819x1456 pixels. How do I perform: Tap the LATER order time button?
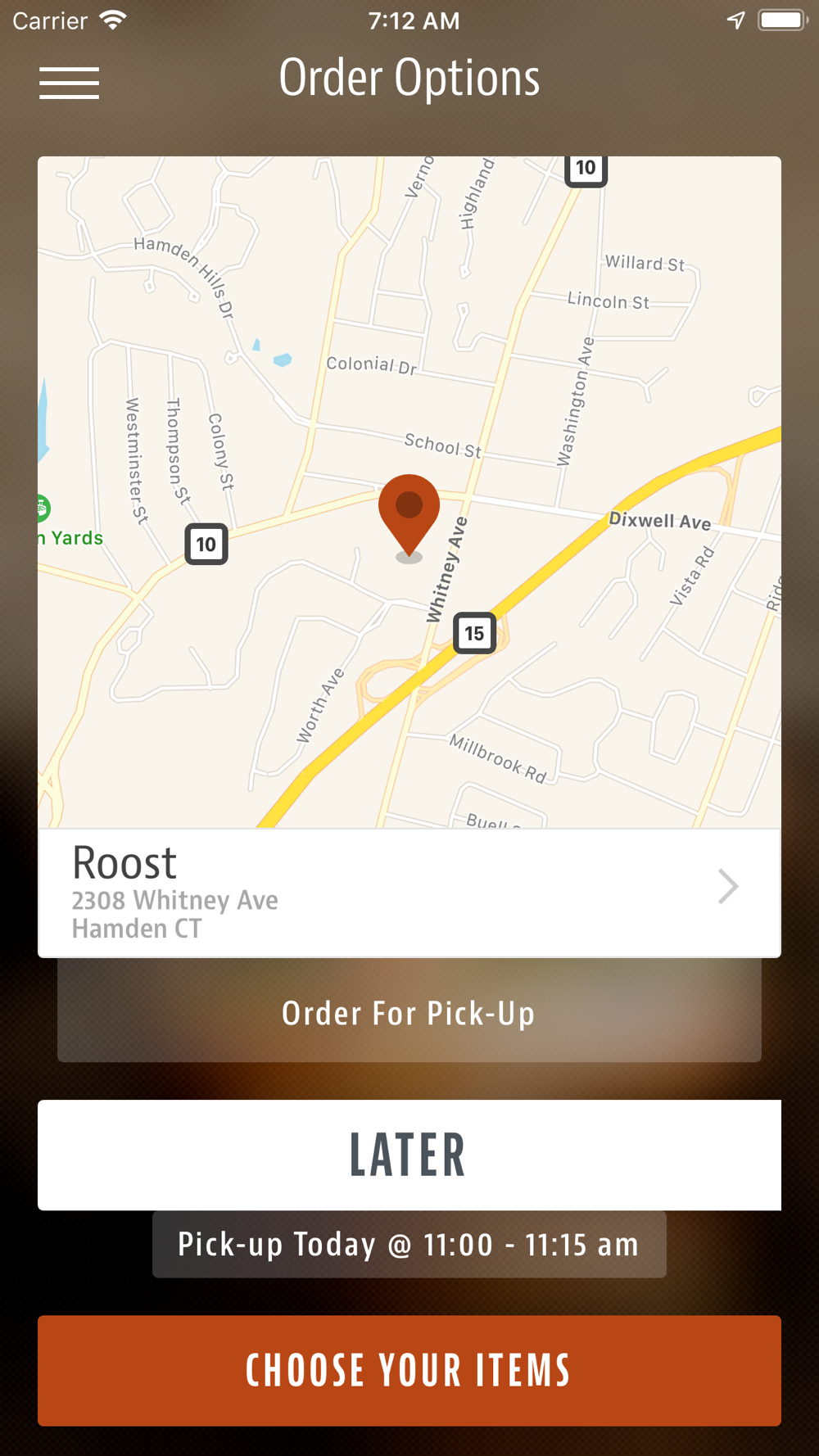tap(409, 1155)
